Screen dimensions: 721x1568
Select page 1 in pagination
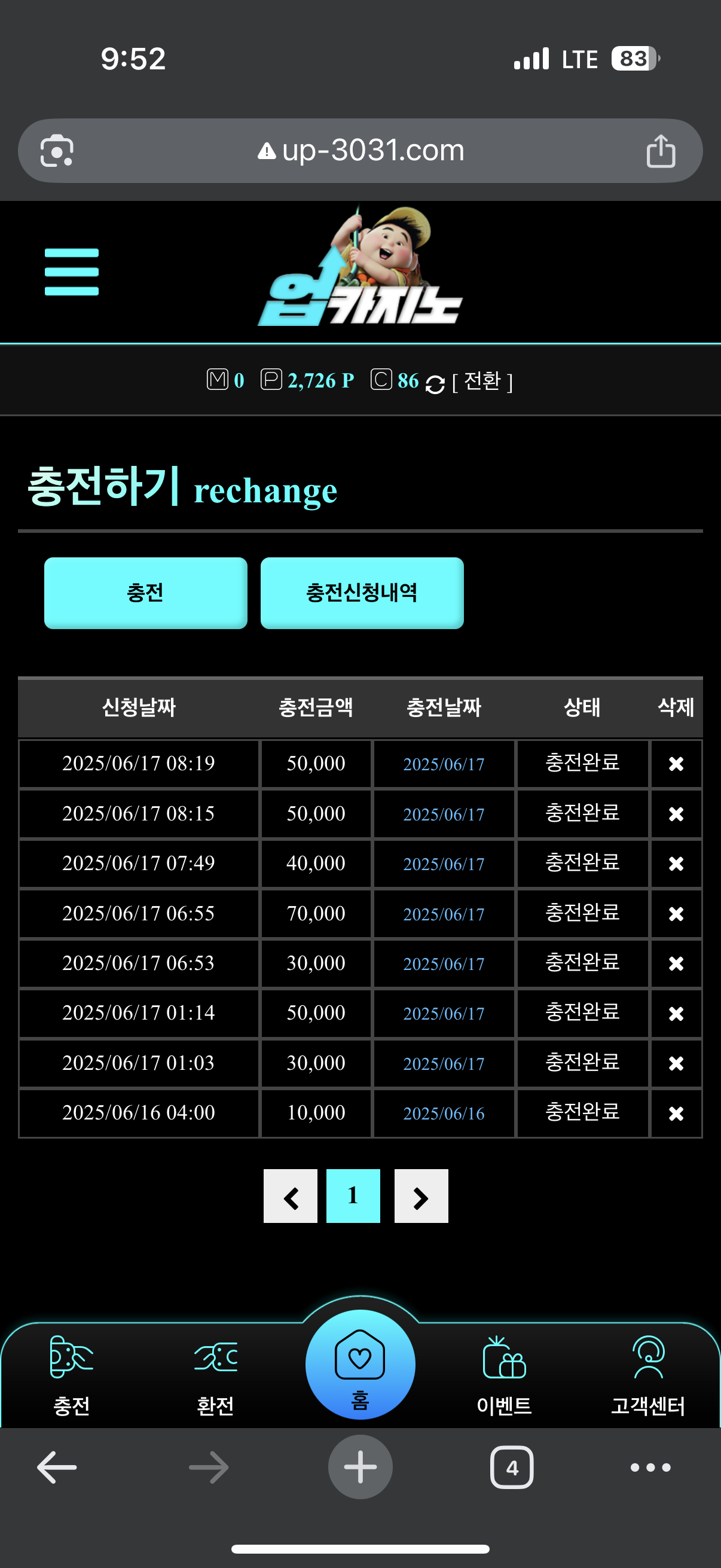coord(353,1195)
